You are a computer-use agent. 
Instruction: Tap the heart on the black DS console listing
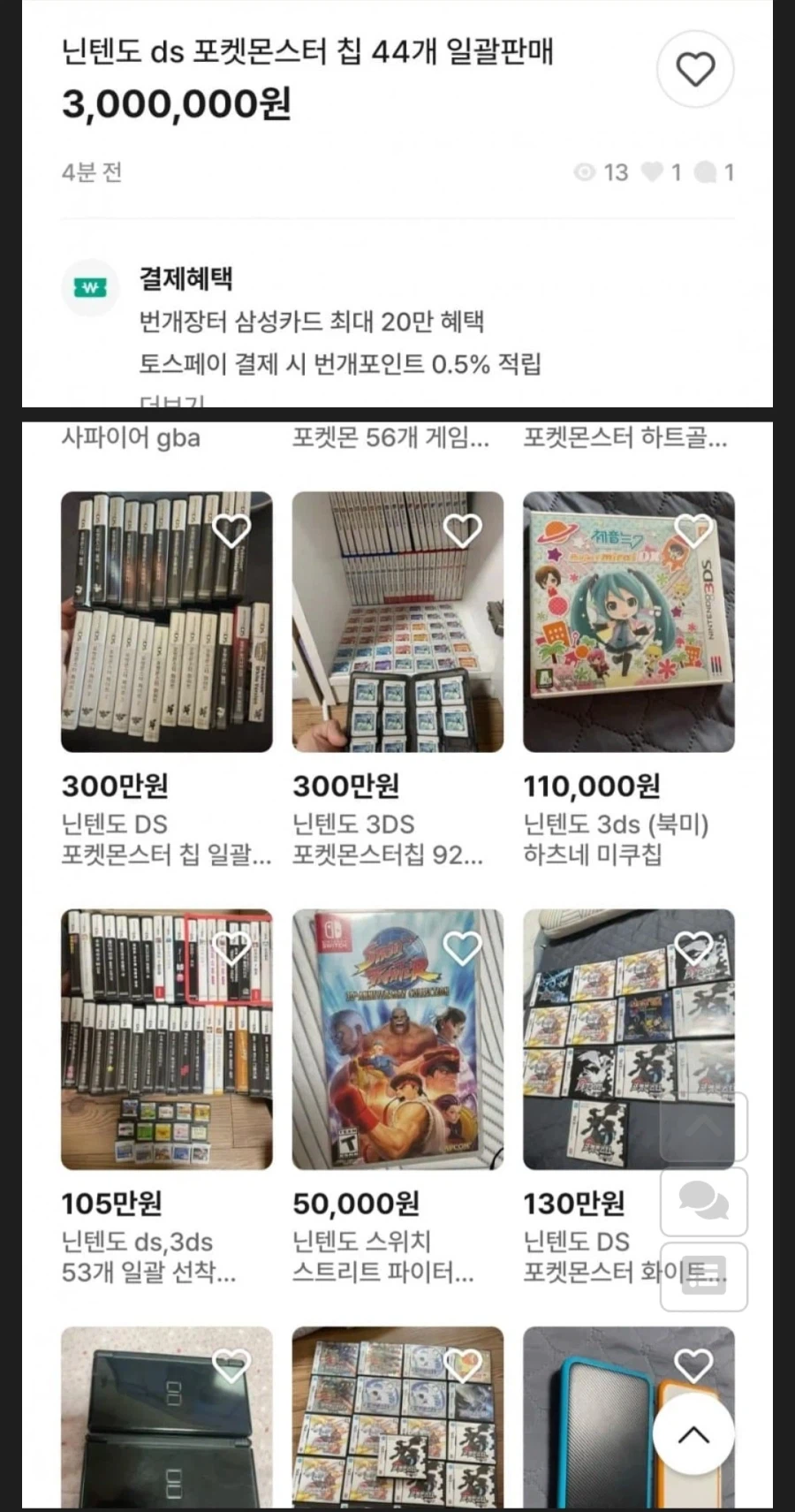pyautogui.click(x=231, y=1364)
